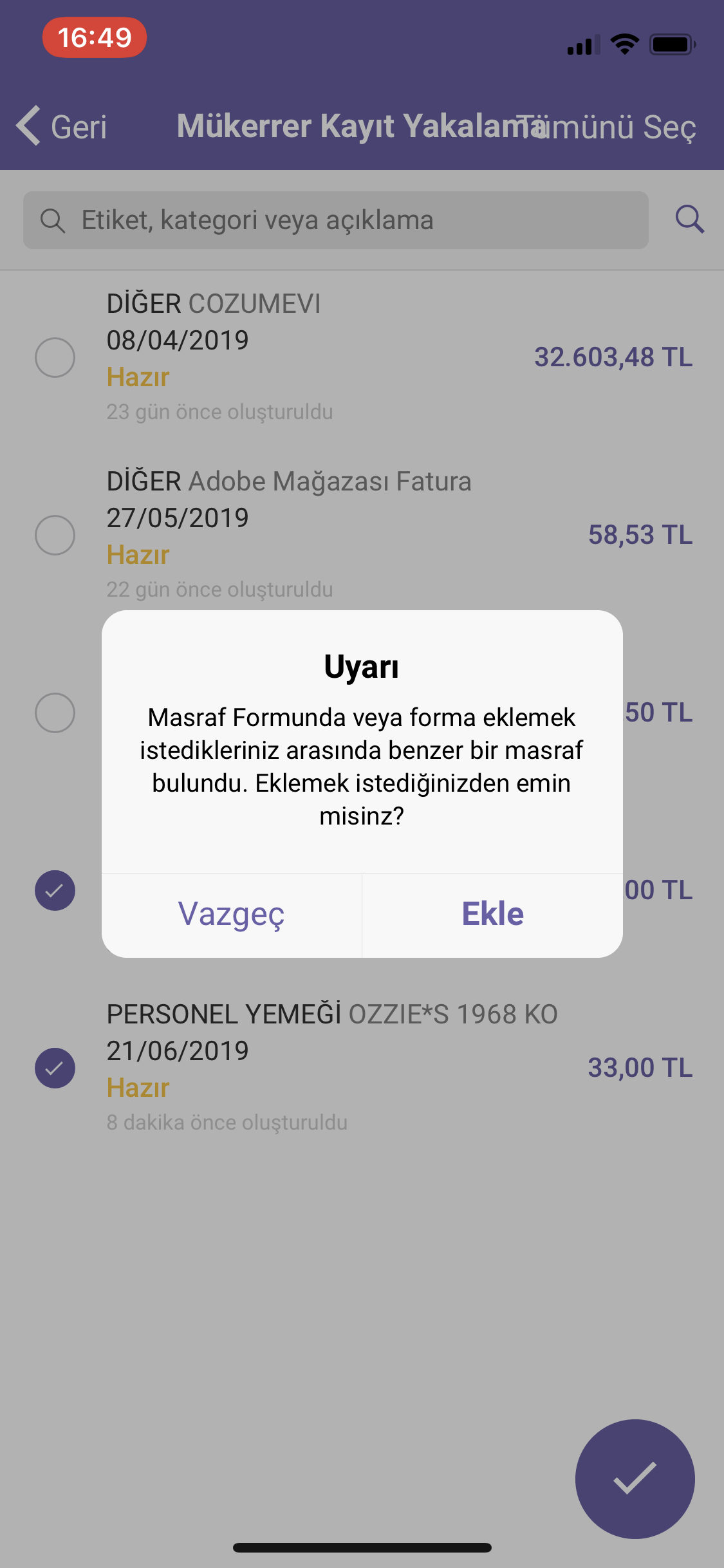The width and height of the screenshot is (724, 1568).
Task: Select the DİĞER COZUMEVI expense checkbox
Action: coord(55,357)
